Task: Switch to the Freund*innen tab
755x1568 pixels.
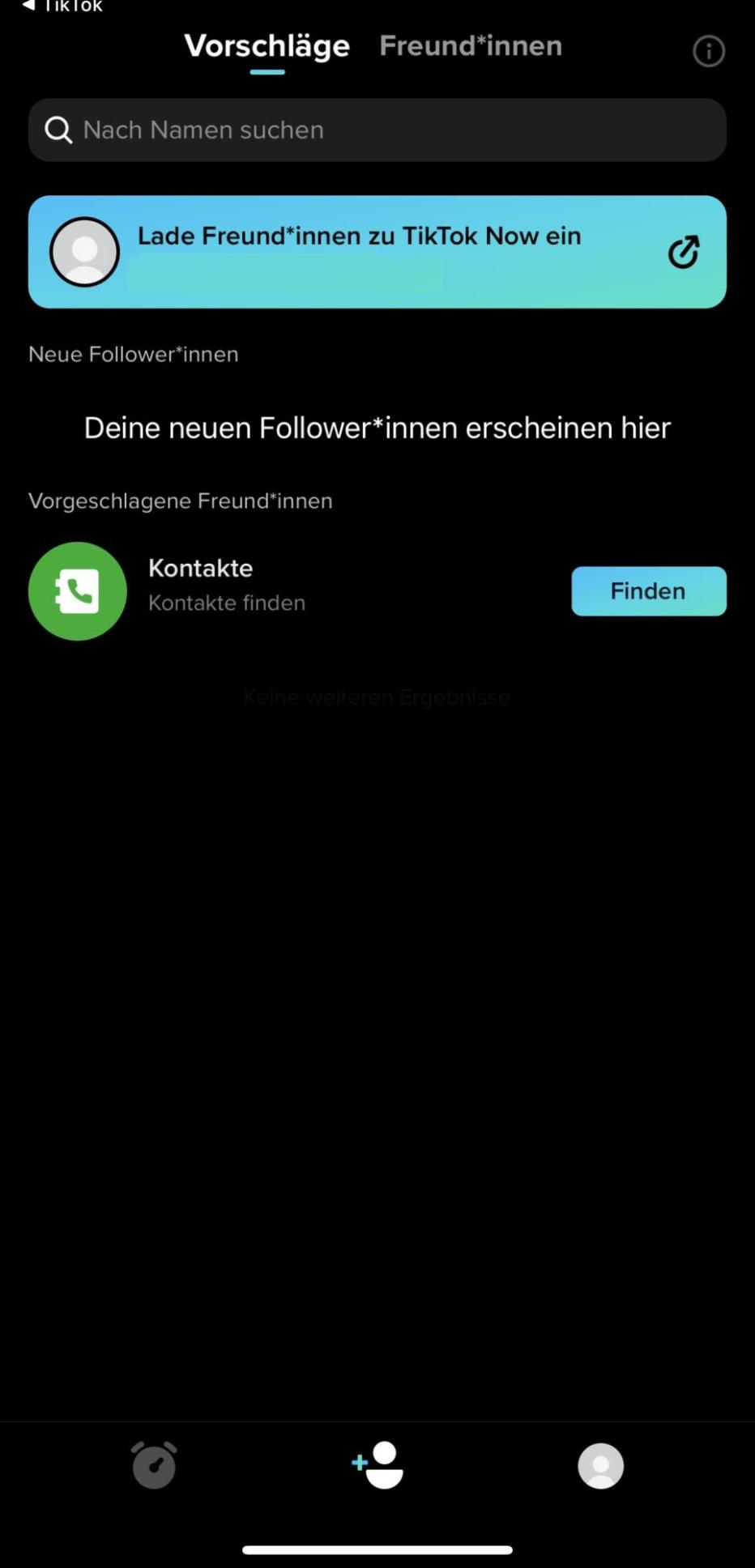Action: click(x=471, y=46)
